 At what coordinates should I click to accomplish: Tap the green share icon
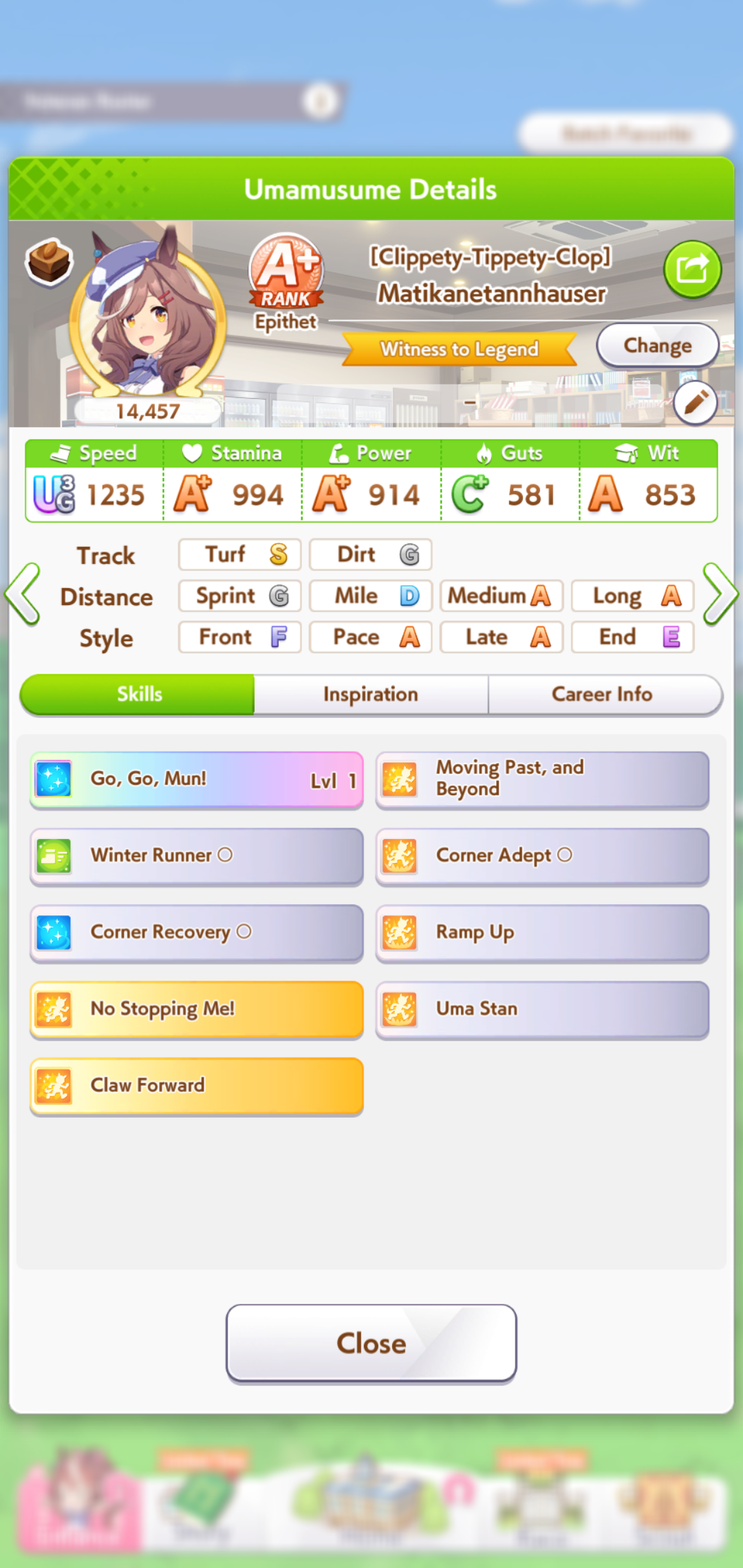click(x=692, y=269)
